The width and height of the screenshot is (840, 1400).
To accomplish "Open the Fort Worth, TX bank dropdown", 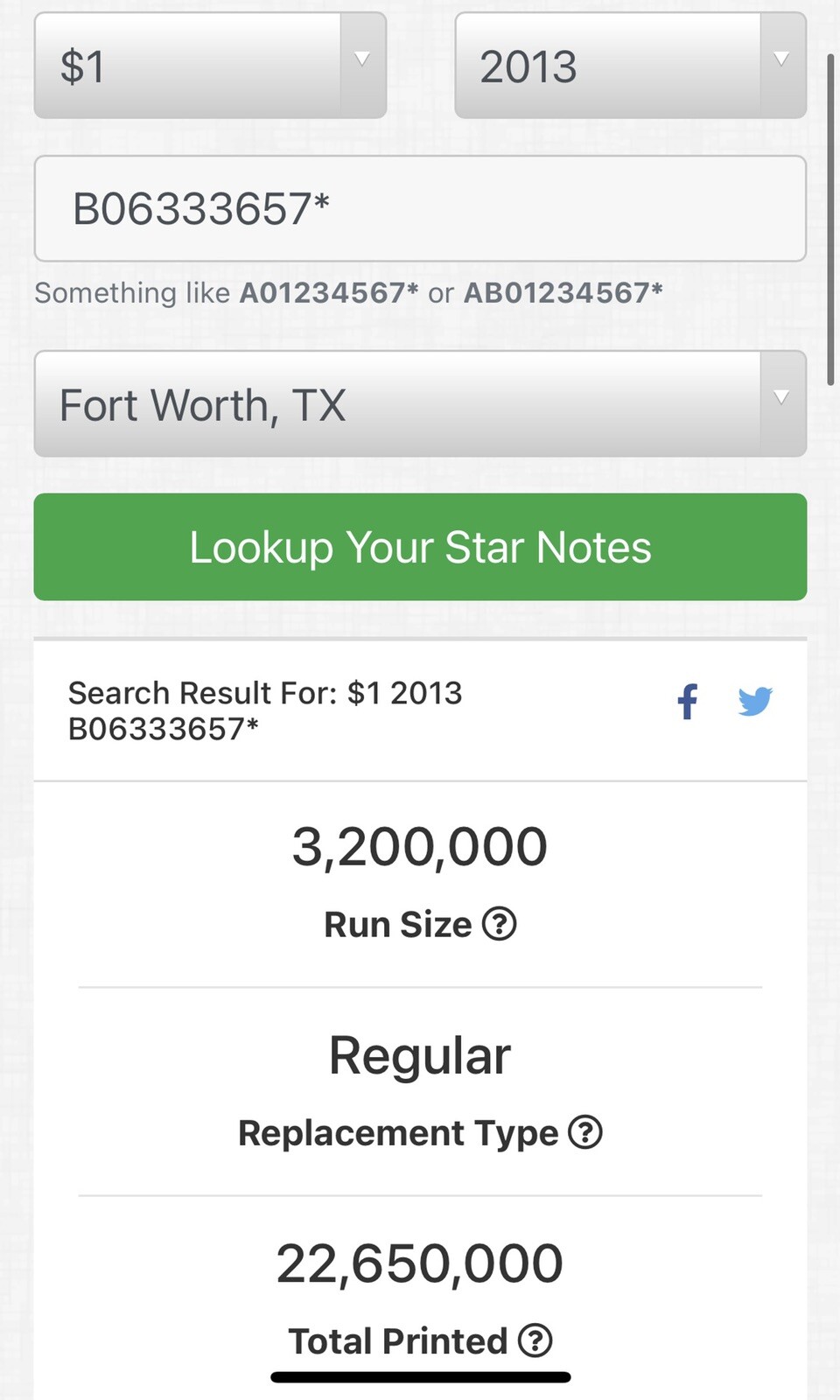I will click(394, 403).
